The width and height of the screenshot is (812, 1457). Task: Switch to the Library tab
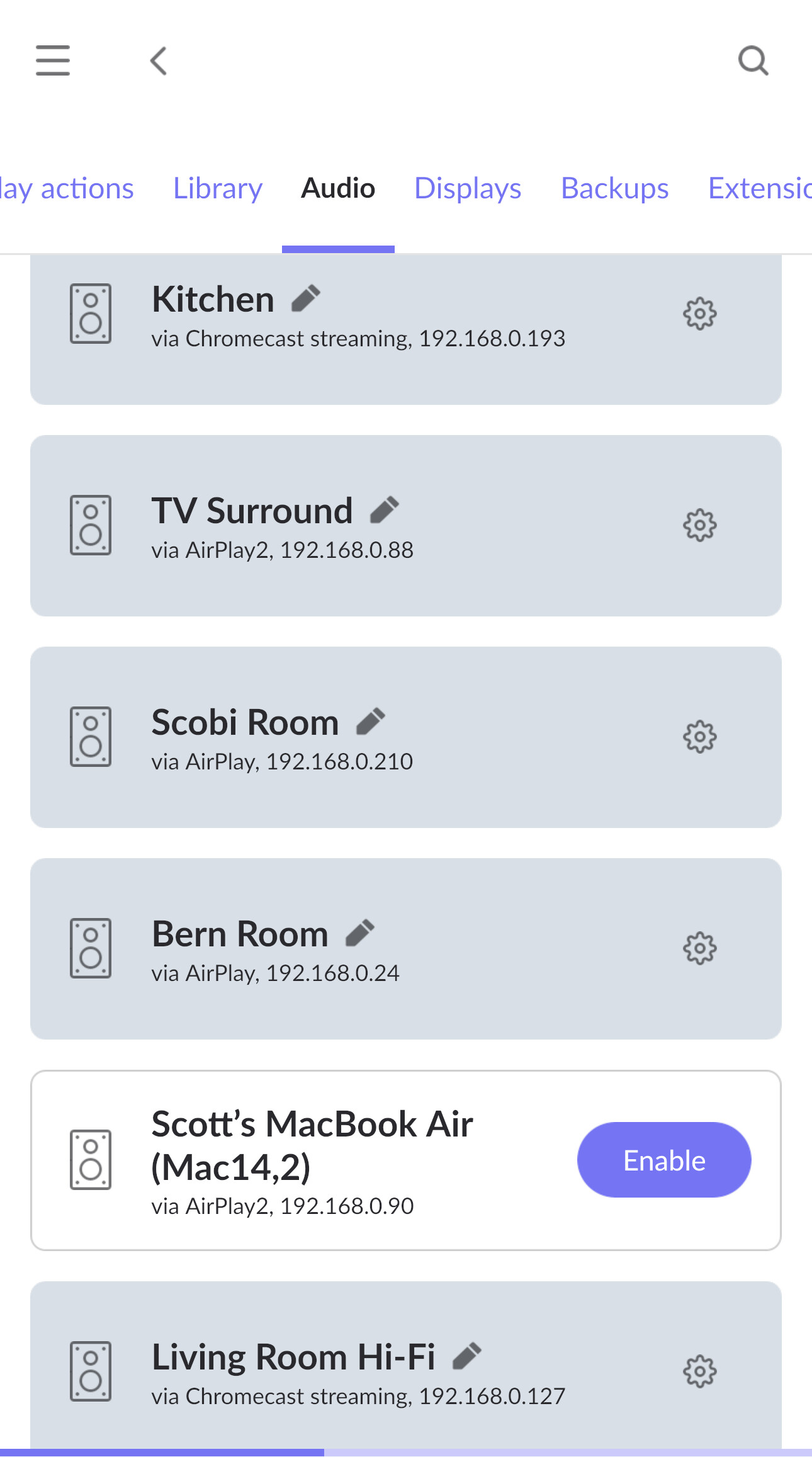218,188
